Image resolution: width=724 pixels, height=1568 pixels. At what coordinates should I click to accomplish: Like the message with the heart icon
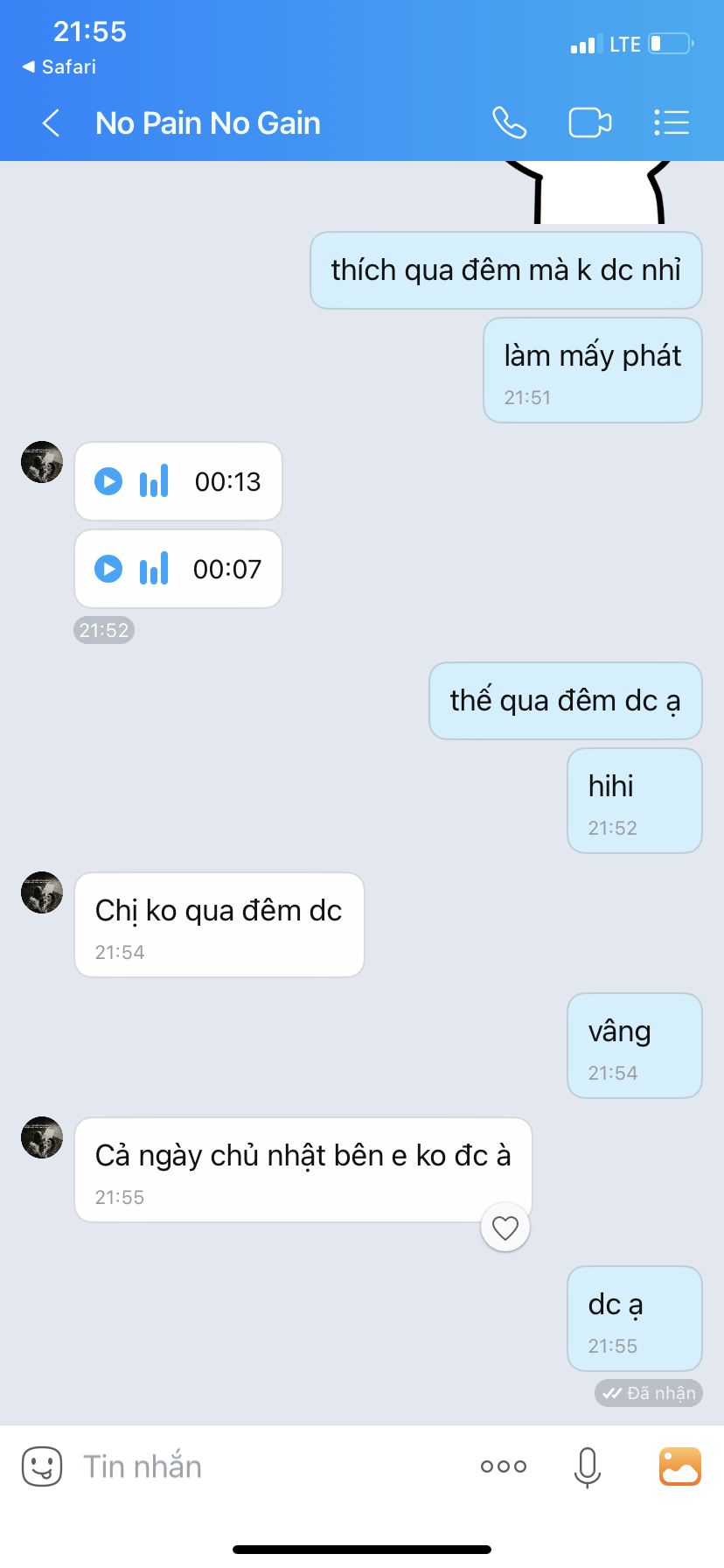click(505, 1228)
